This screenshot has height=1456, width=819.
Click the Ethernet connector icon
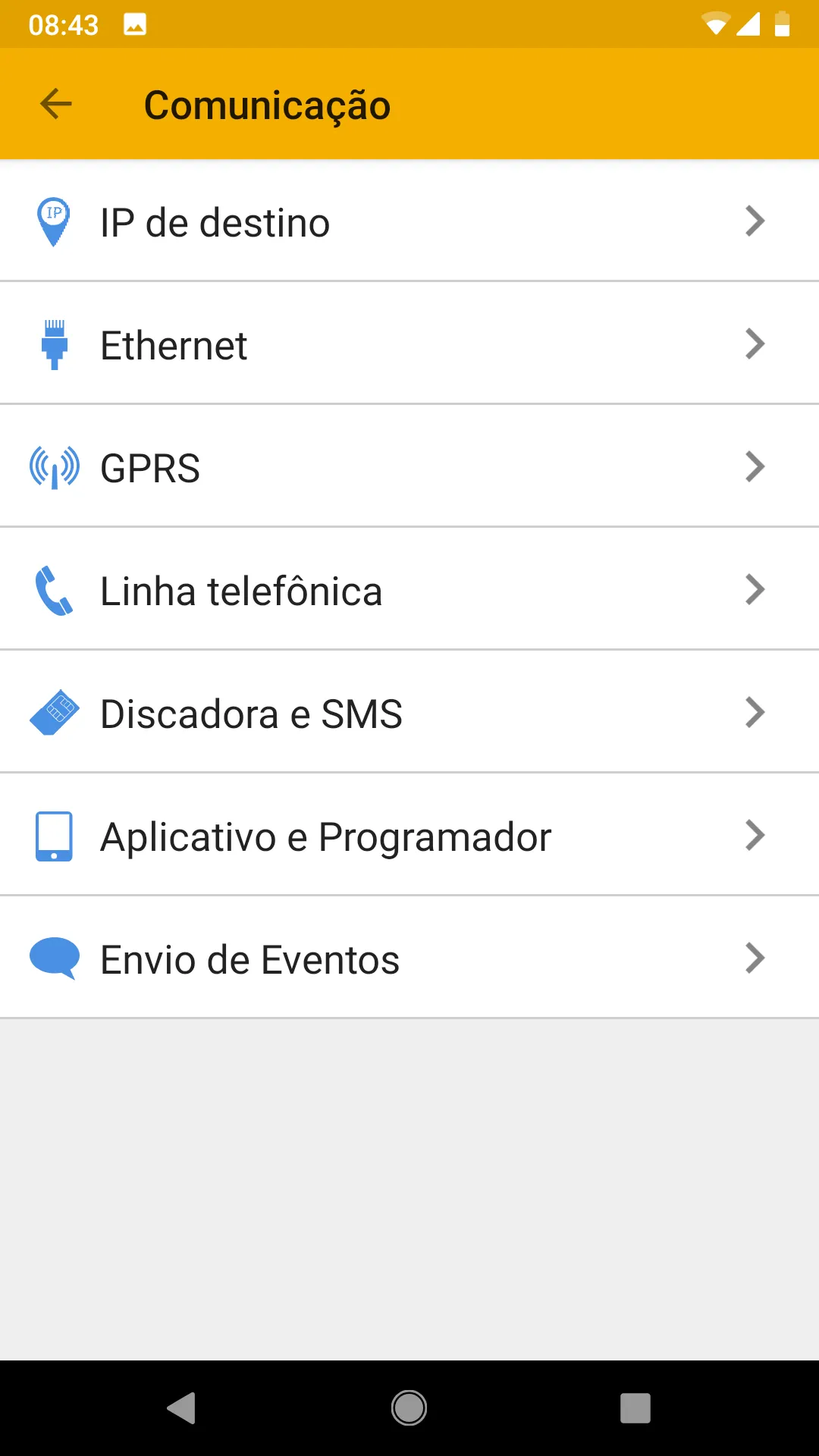pyautogui.click(x=54, y=344)
